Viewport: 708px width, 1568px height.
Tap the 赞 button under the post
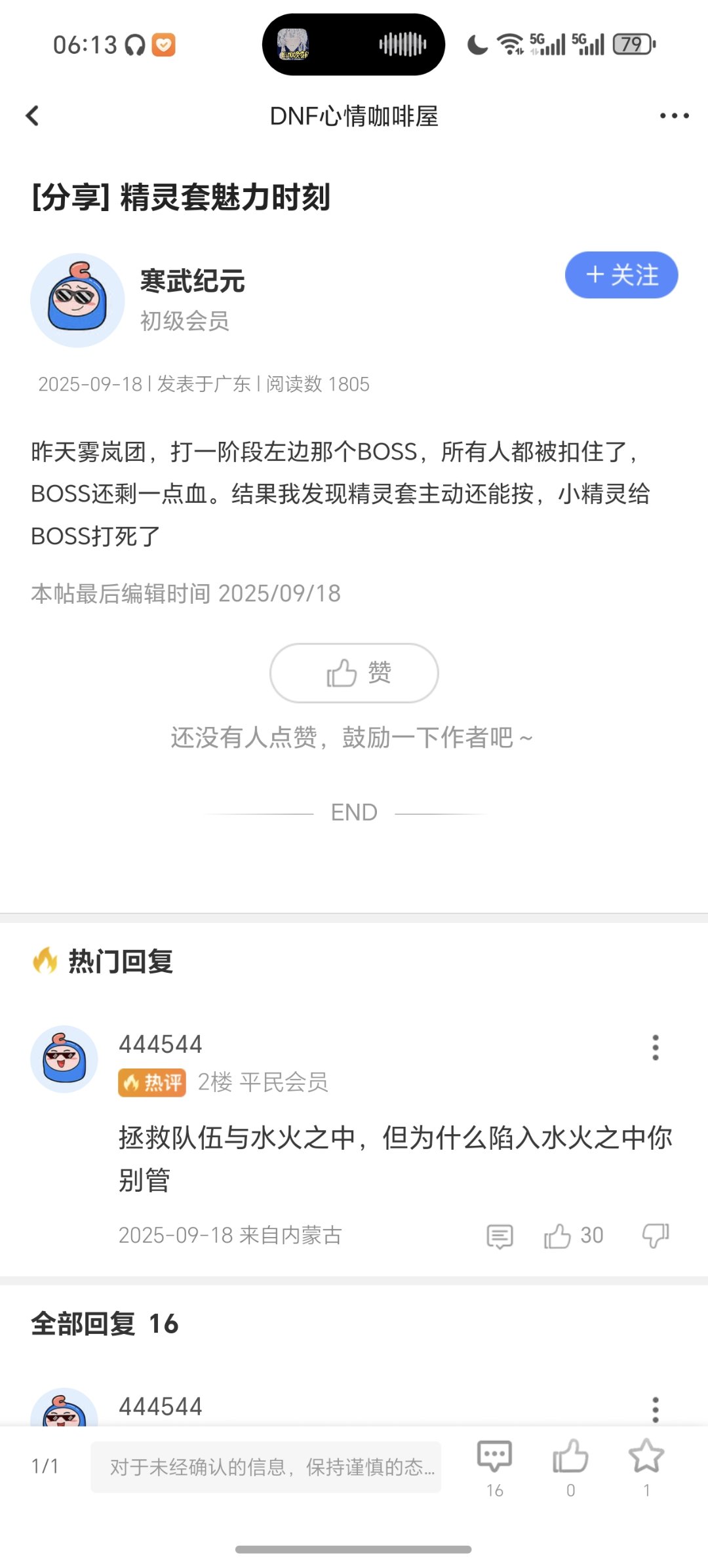[354, 673]
